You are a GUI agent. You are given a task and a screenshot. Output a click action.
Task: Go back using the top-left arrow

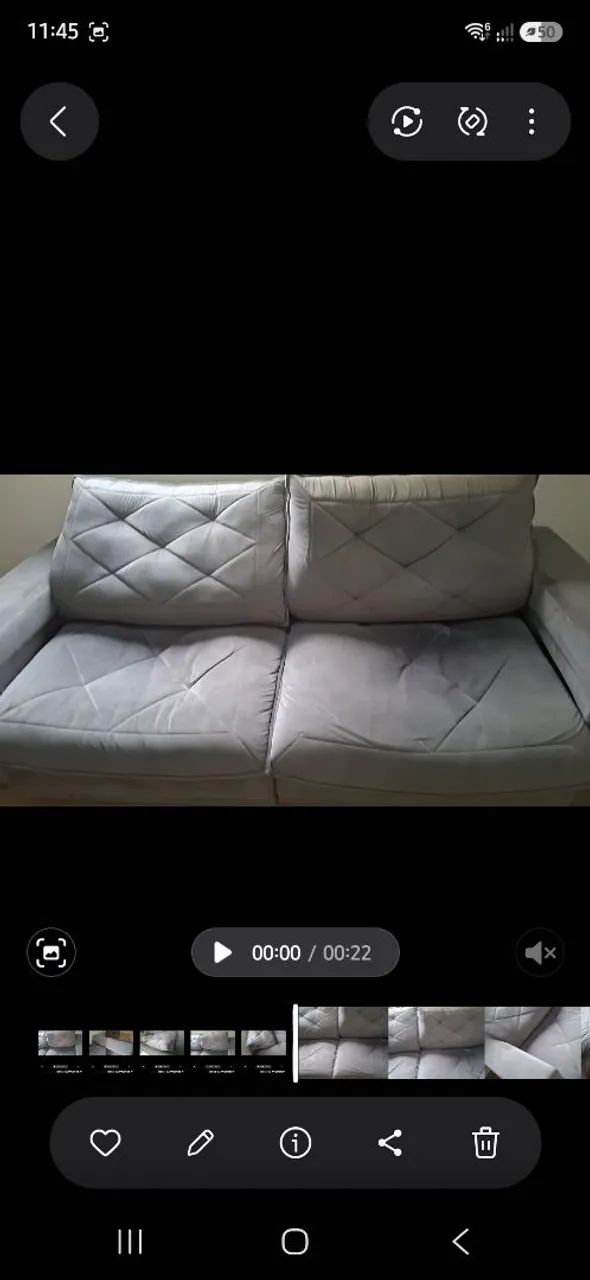59,122
